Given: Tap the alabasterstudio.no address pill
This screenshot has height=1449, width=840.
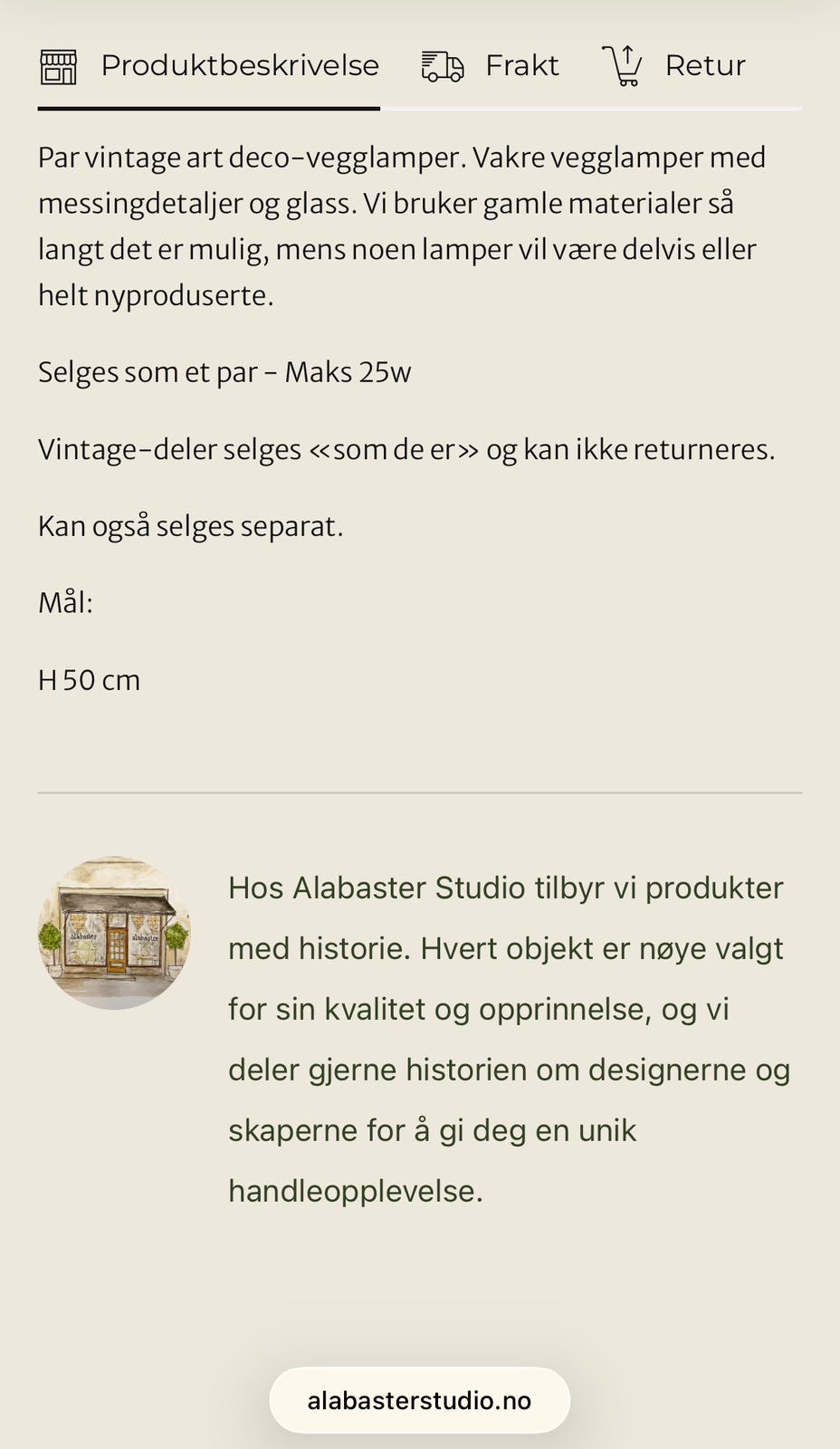Looking at the screenshot, I should click(420, 1399).
